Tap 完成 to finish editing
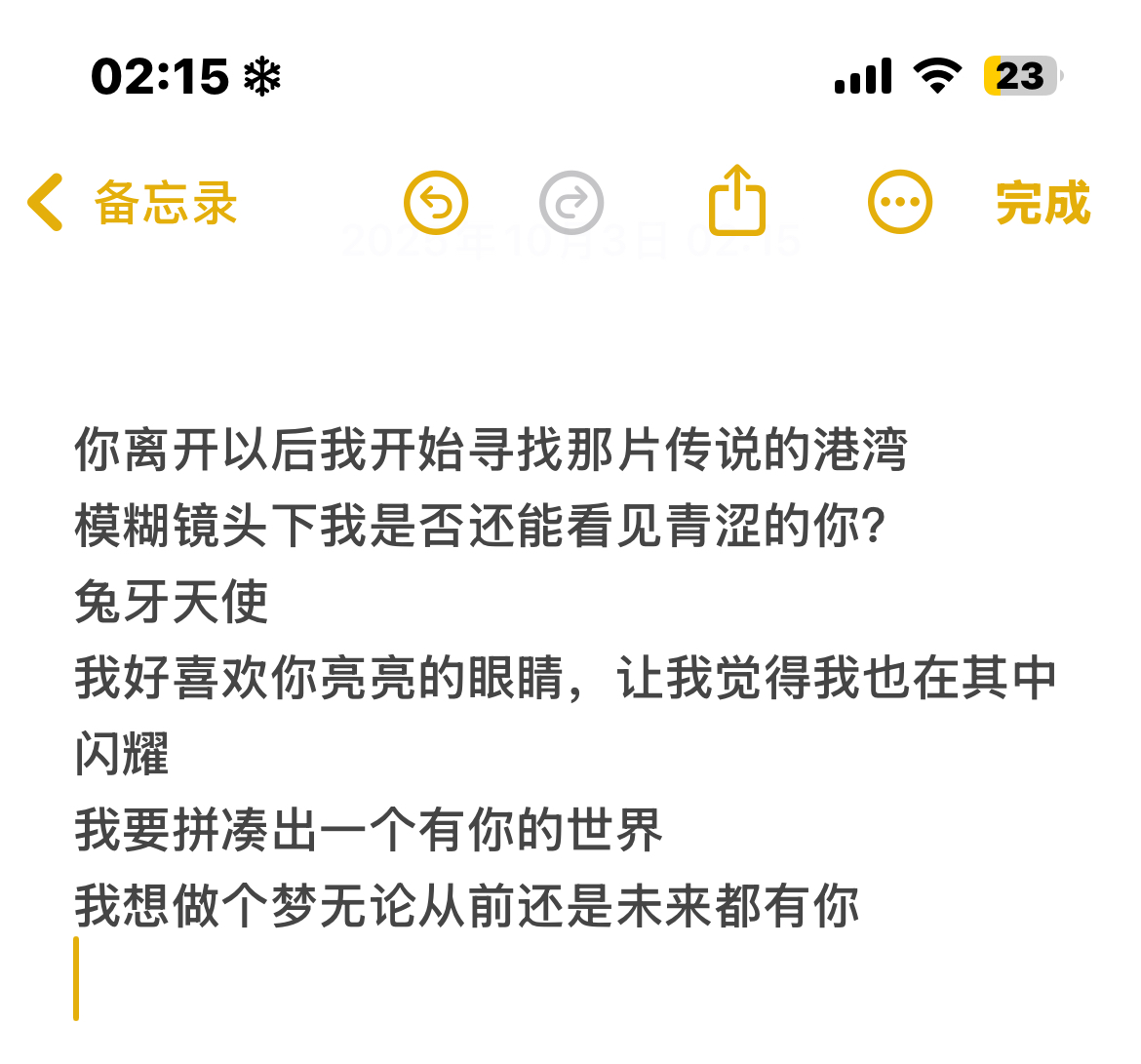The height and width of the screenshot is (1064, 1141). (x=1043, y=203)
